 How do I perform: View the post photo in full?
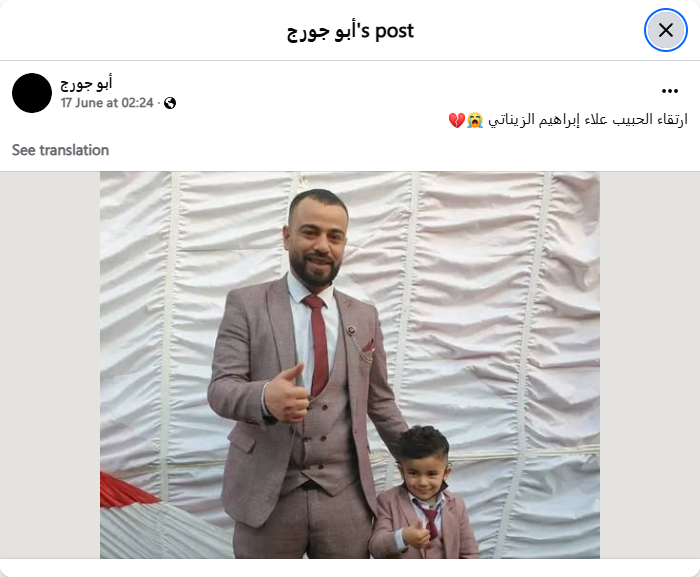point(350,365)
